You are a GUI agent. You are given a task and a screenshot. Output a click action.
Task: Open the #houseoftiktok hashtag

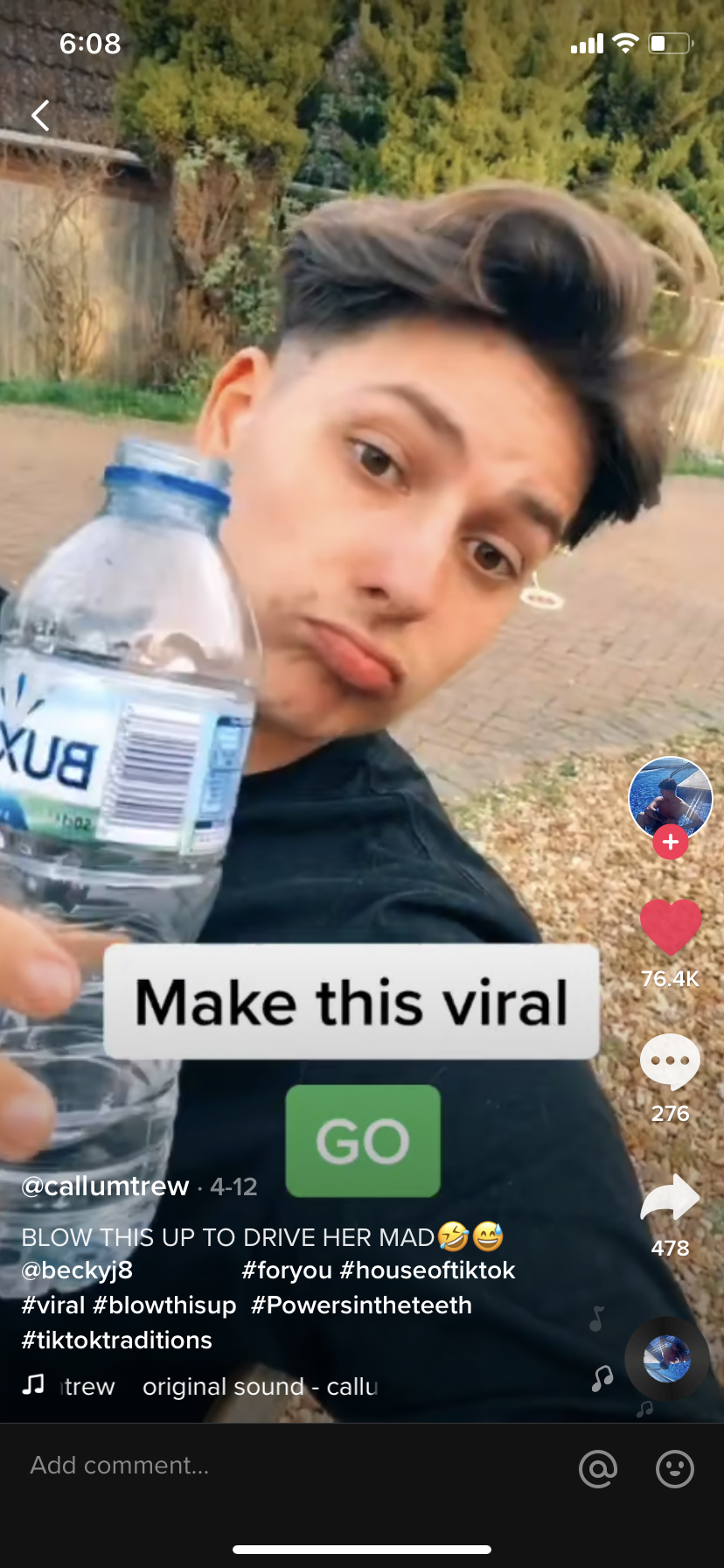click(428, 1270)
